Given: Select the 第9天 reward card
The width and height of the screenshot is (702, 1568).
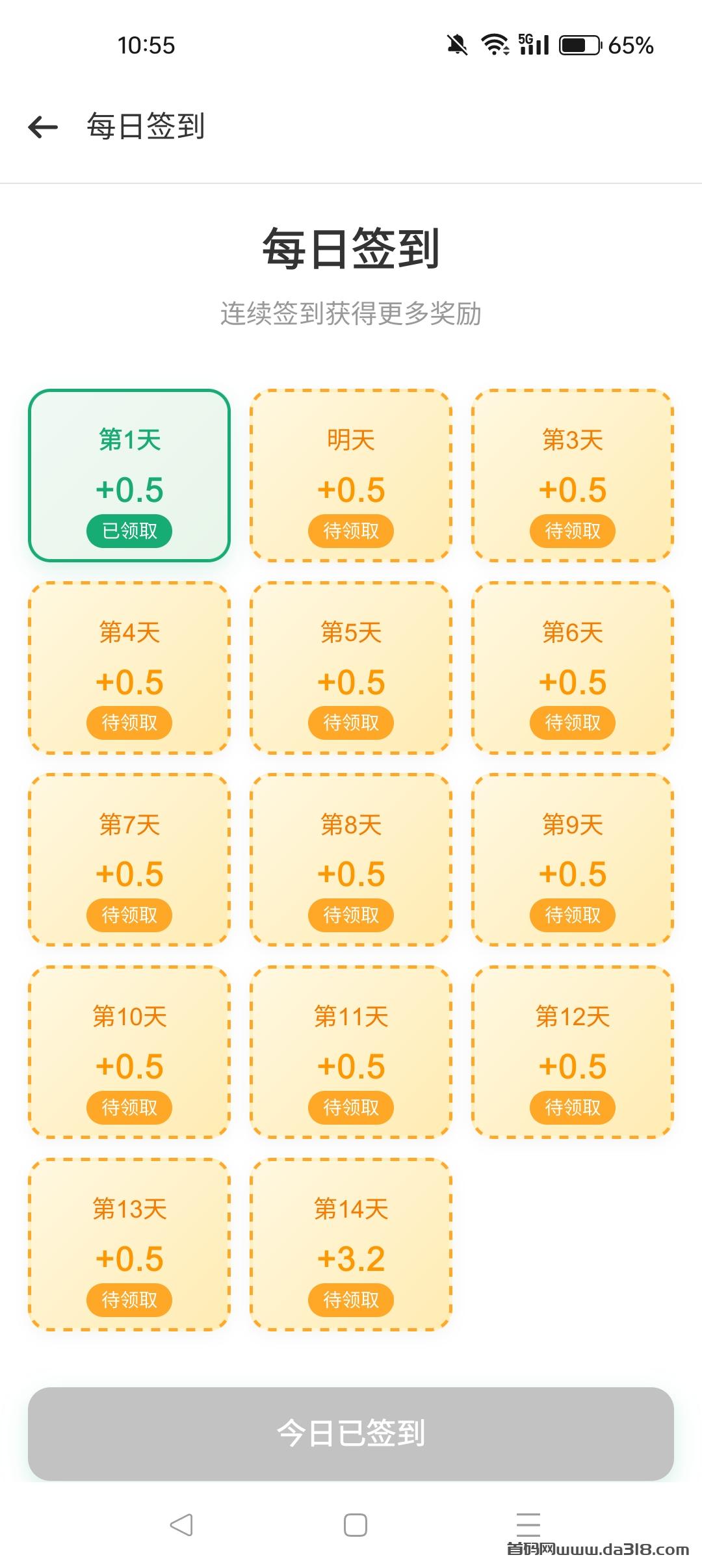Looking at the screenshot, I should tap(573, 859).
